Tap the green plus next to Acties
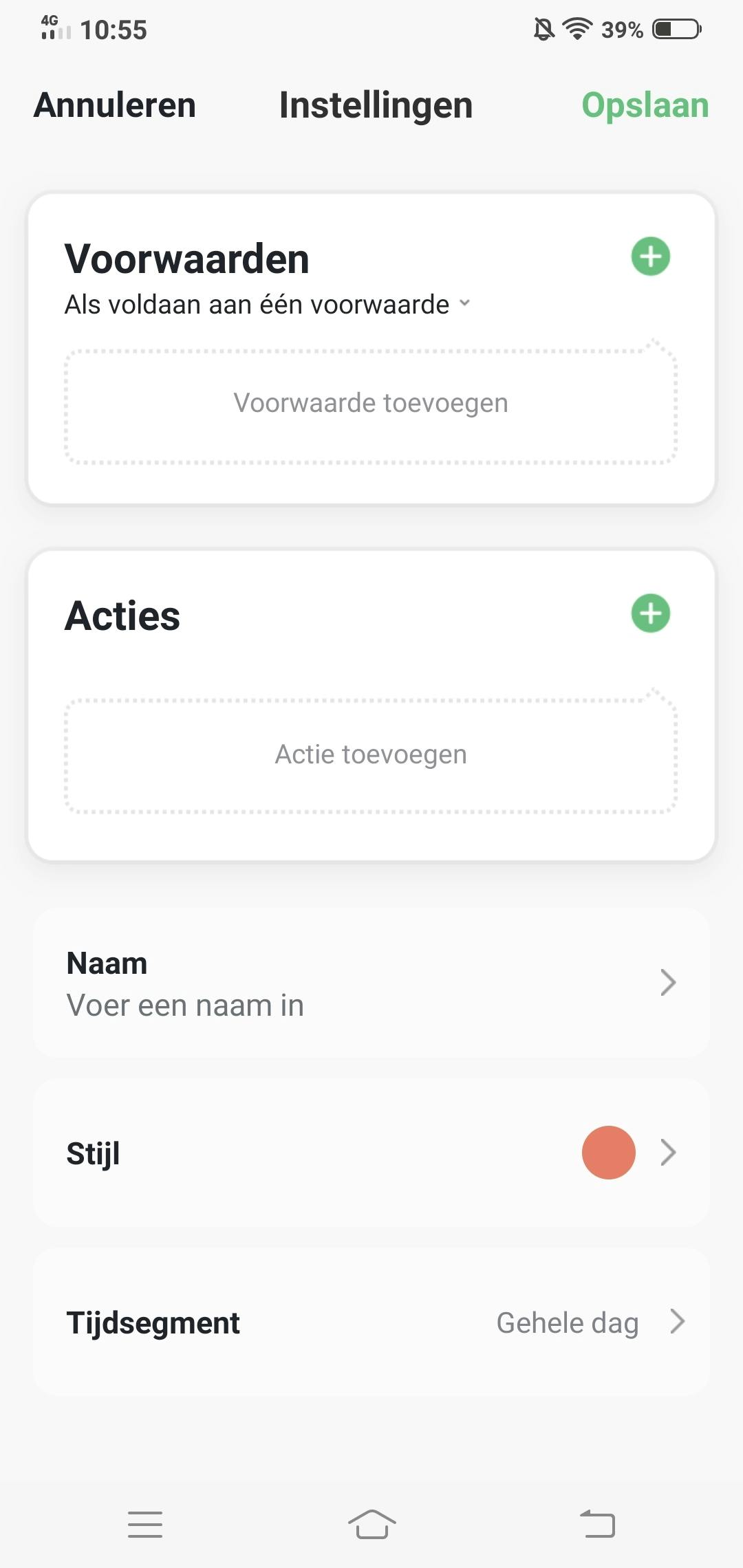This screenshot has height=1568, width=743. [x=650, y=613]
